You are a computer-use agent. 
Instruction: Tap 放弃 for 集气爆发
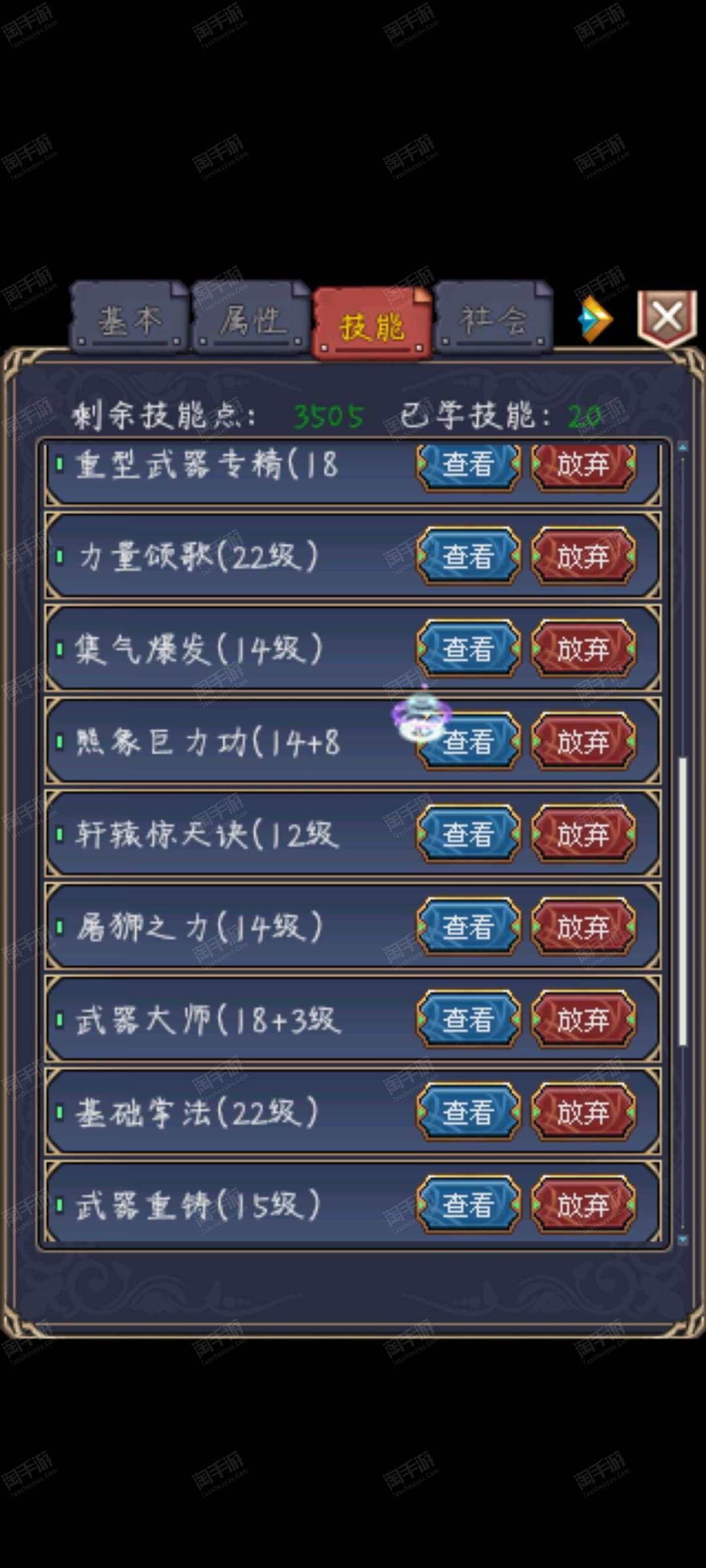pos(583,649)
